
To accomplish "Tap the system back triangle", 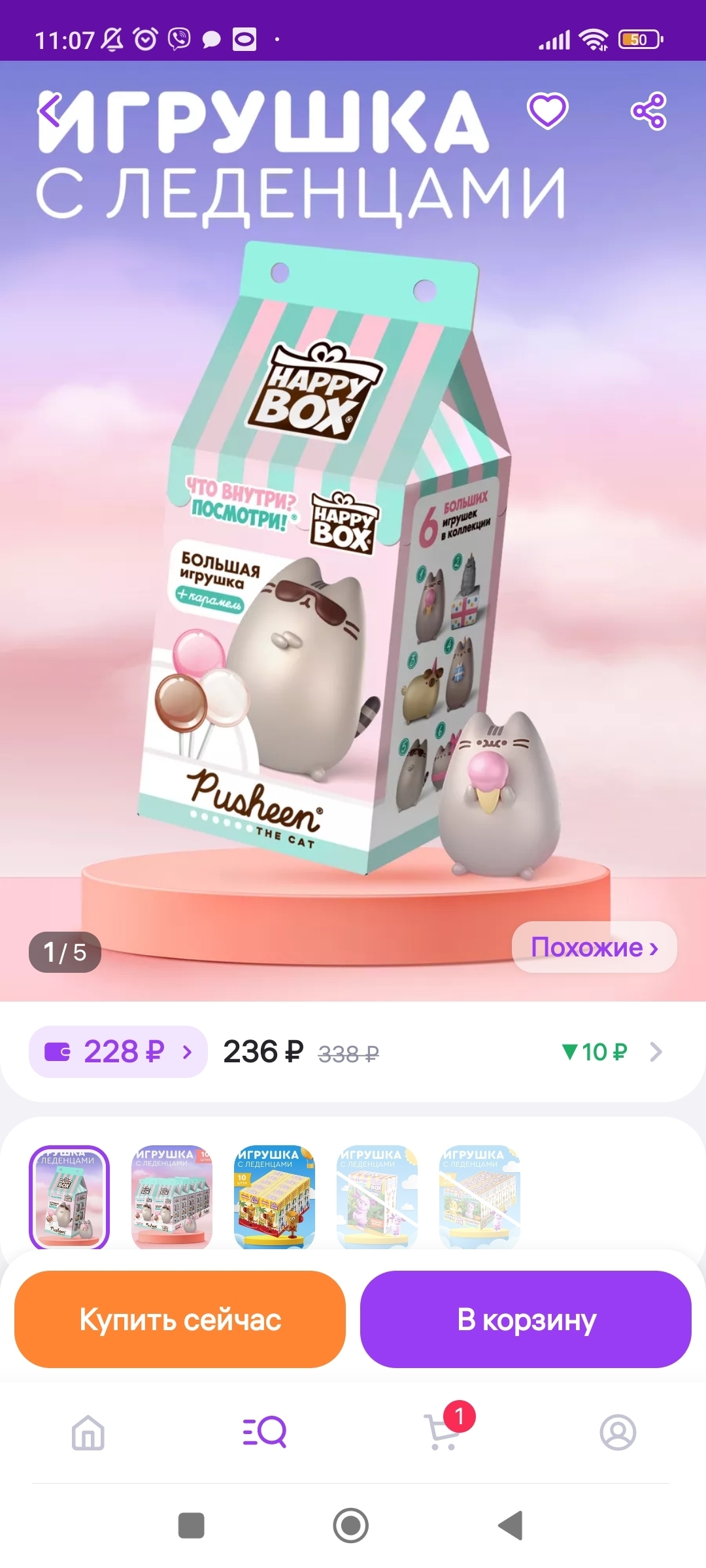I will click(x=511, y=1526).
